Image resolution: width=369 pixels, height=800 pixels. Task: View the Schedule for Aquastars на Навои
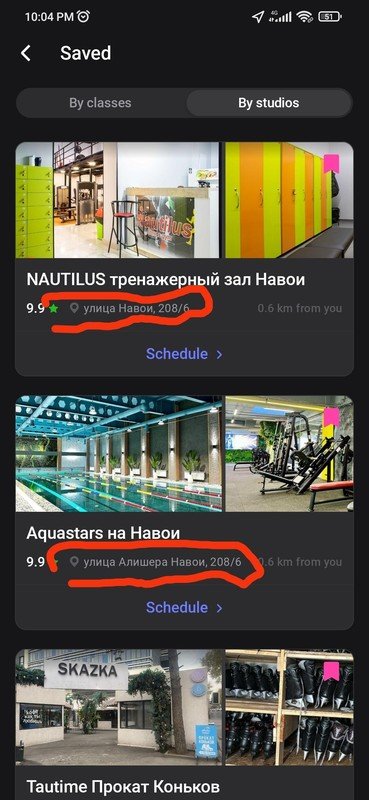[184, 607]
